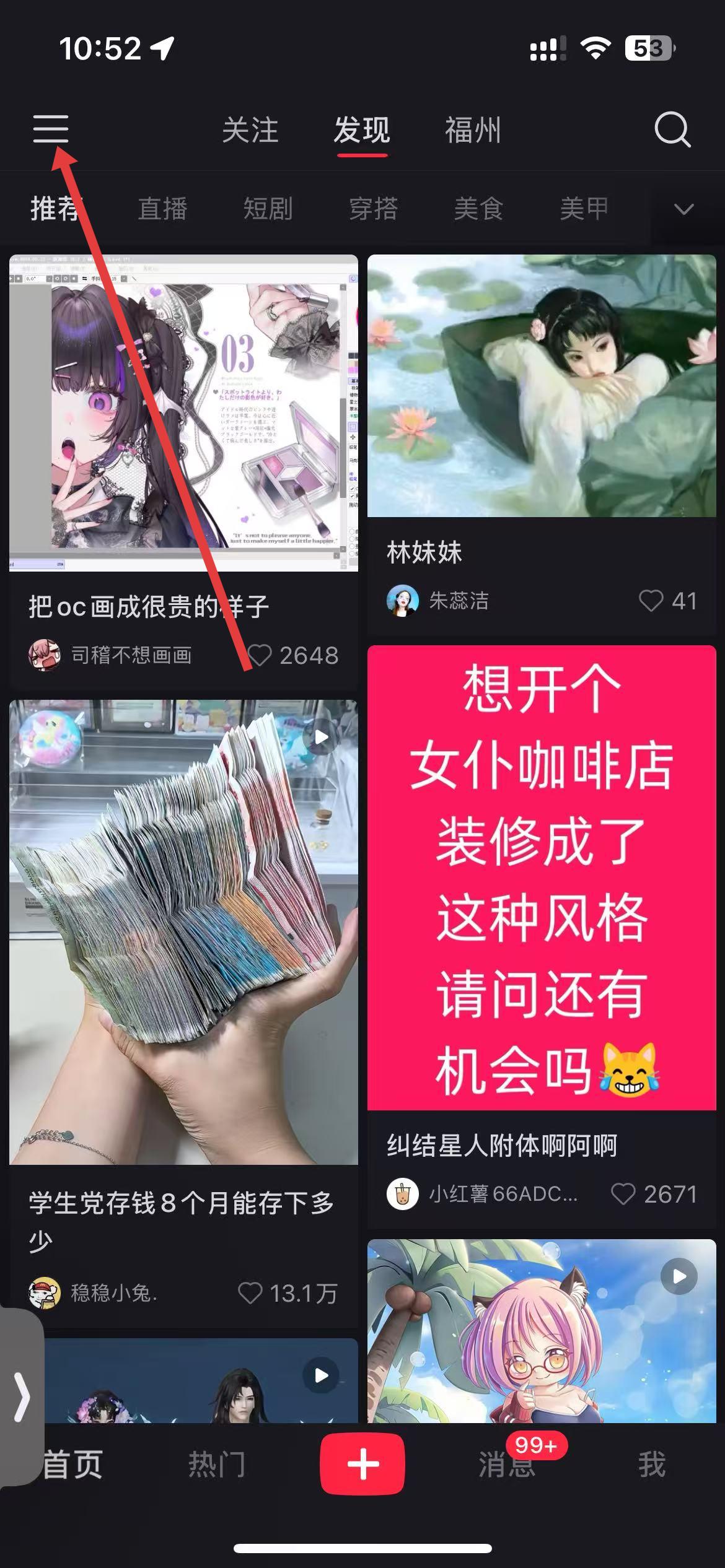This screenshot has width=725, height=1568.
Task: Select the 穿搭 category
Action: [x=373, y=209]
